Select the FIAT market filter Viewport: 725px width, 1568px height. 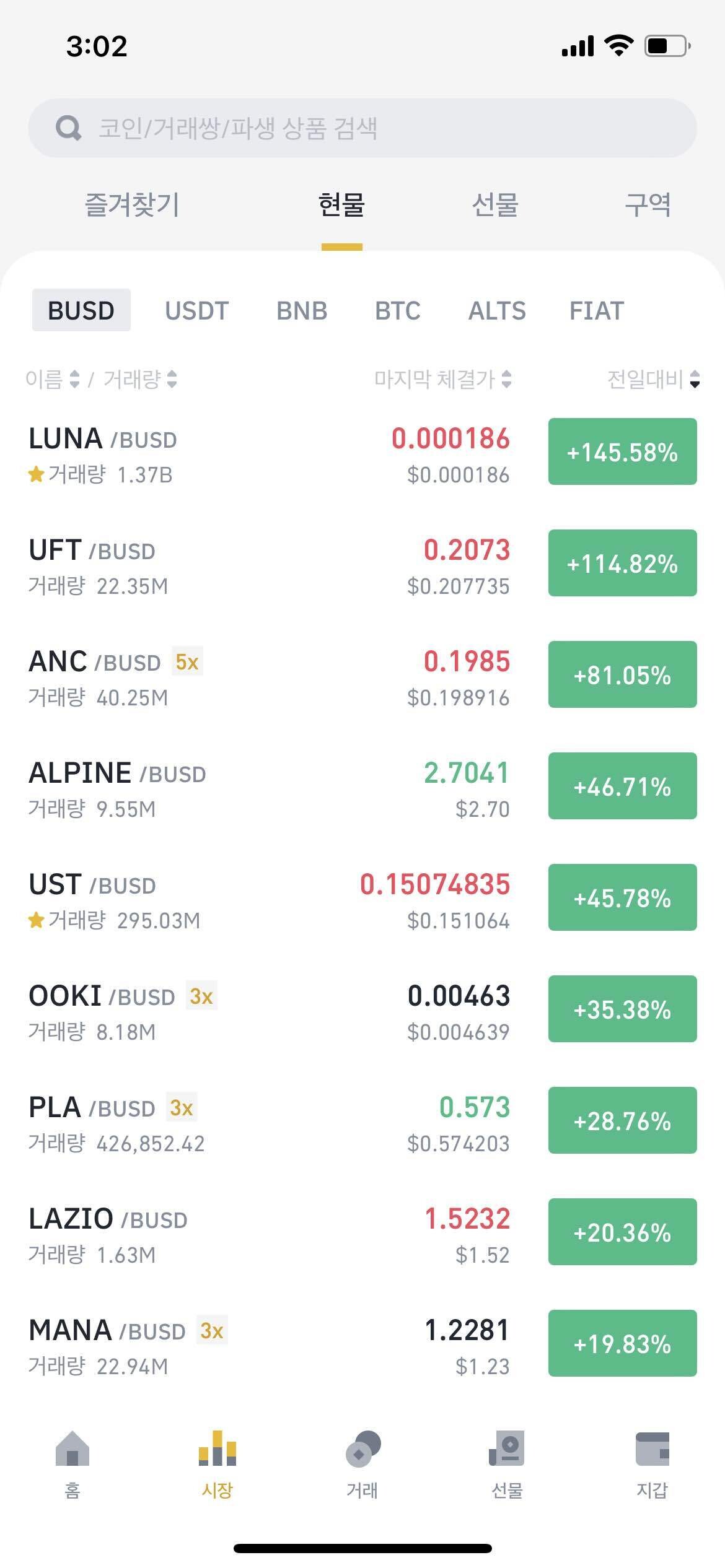pyautogui.click(x=596, y=310)
